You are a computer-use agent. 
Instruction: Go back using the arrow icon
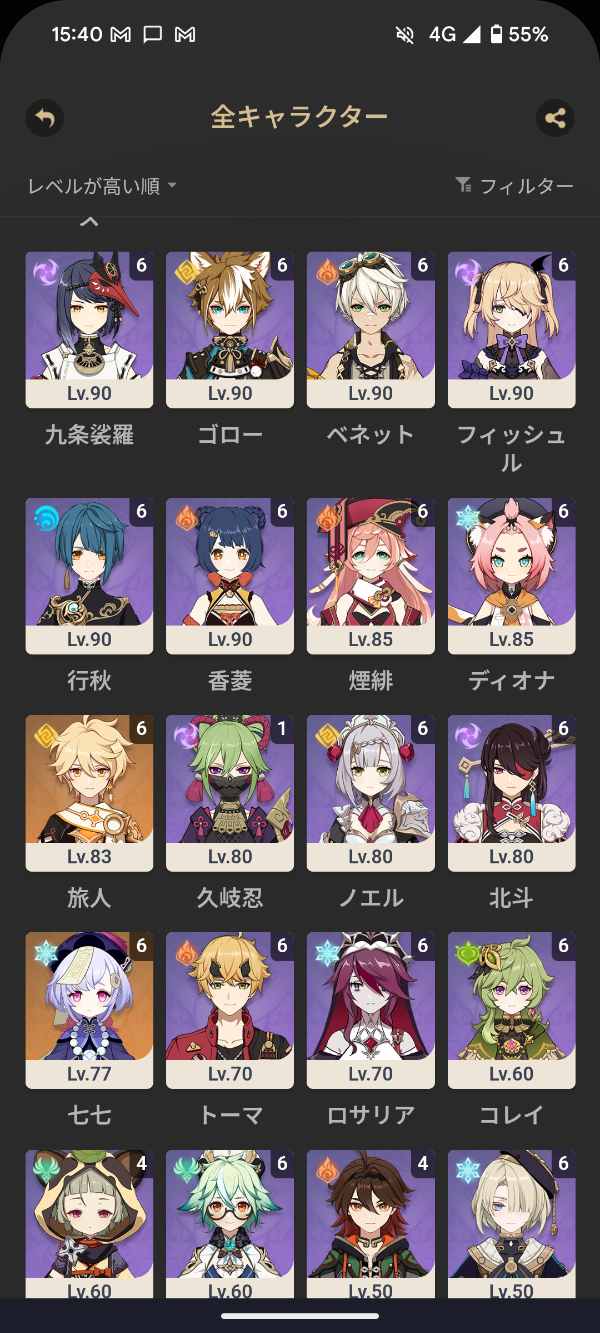(44, 118)
